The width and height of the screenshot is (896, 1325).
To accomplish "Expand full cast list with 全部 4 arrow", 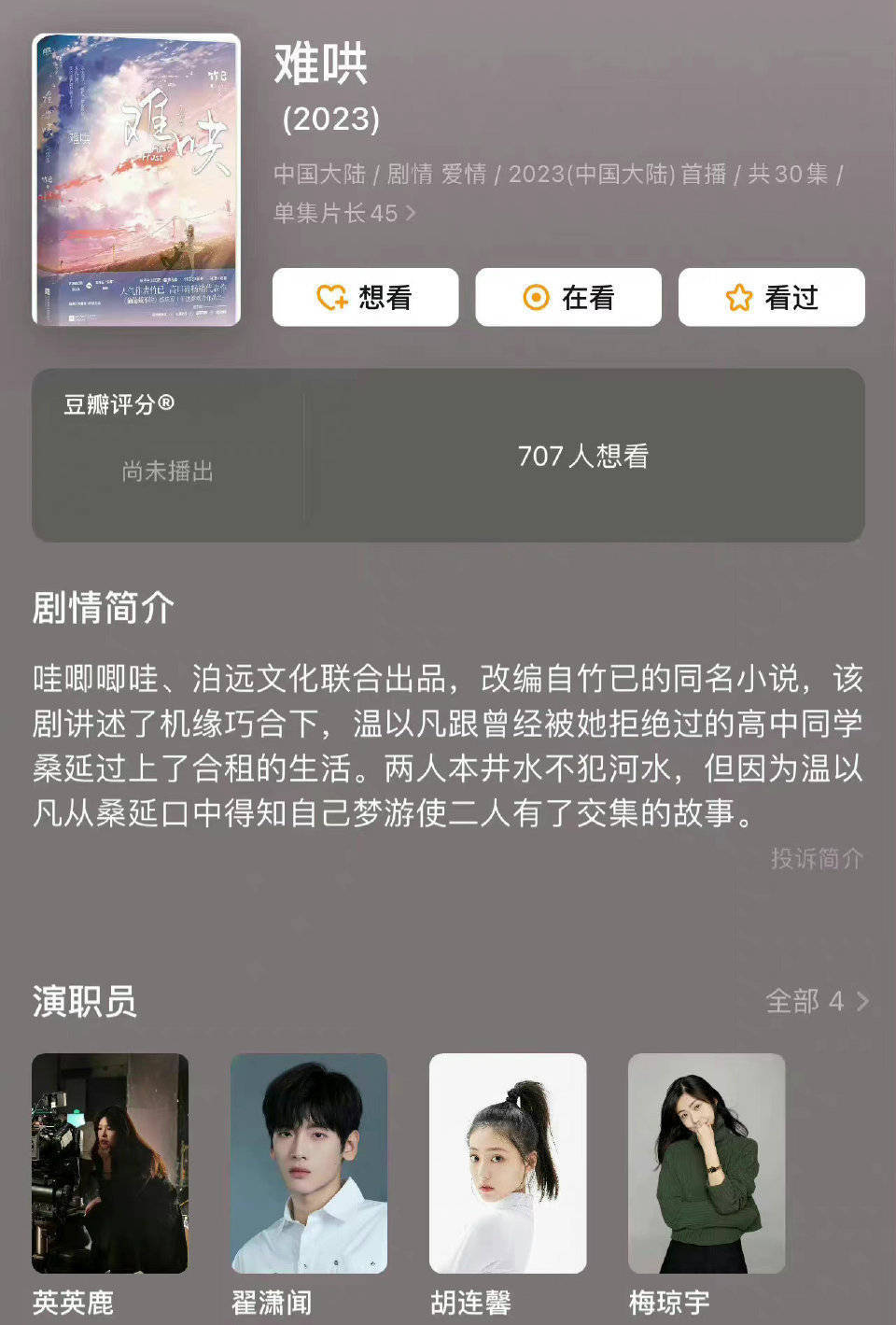I will point(816,1001).
